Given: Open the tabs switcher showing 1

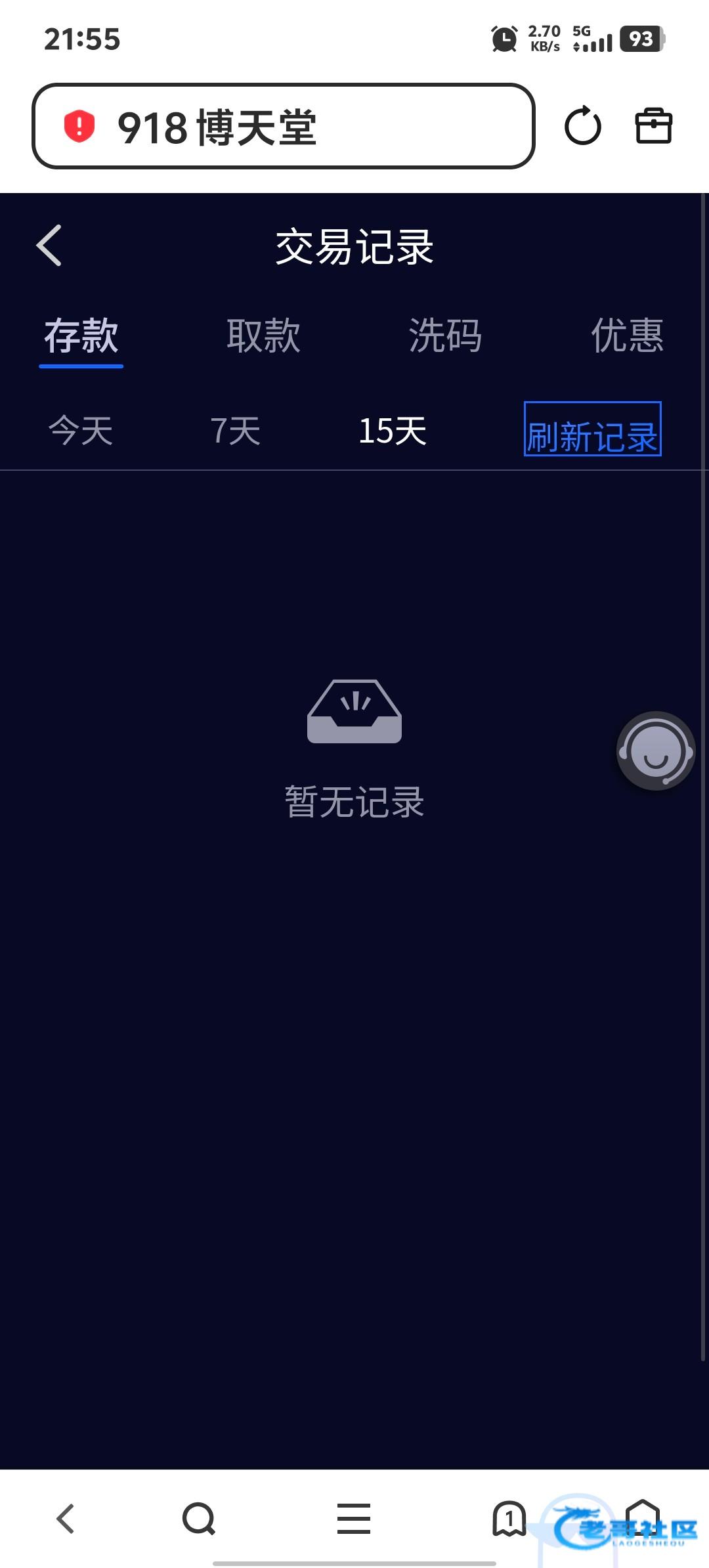Looking at the screenshot, I should point(509,1519).
